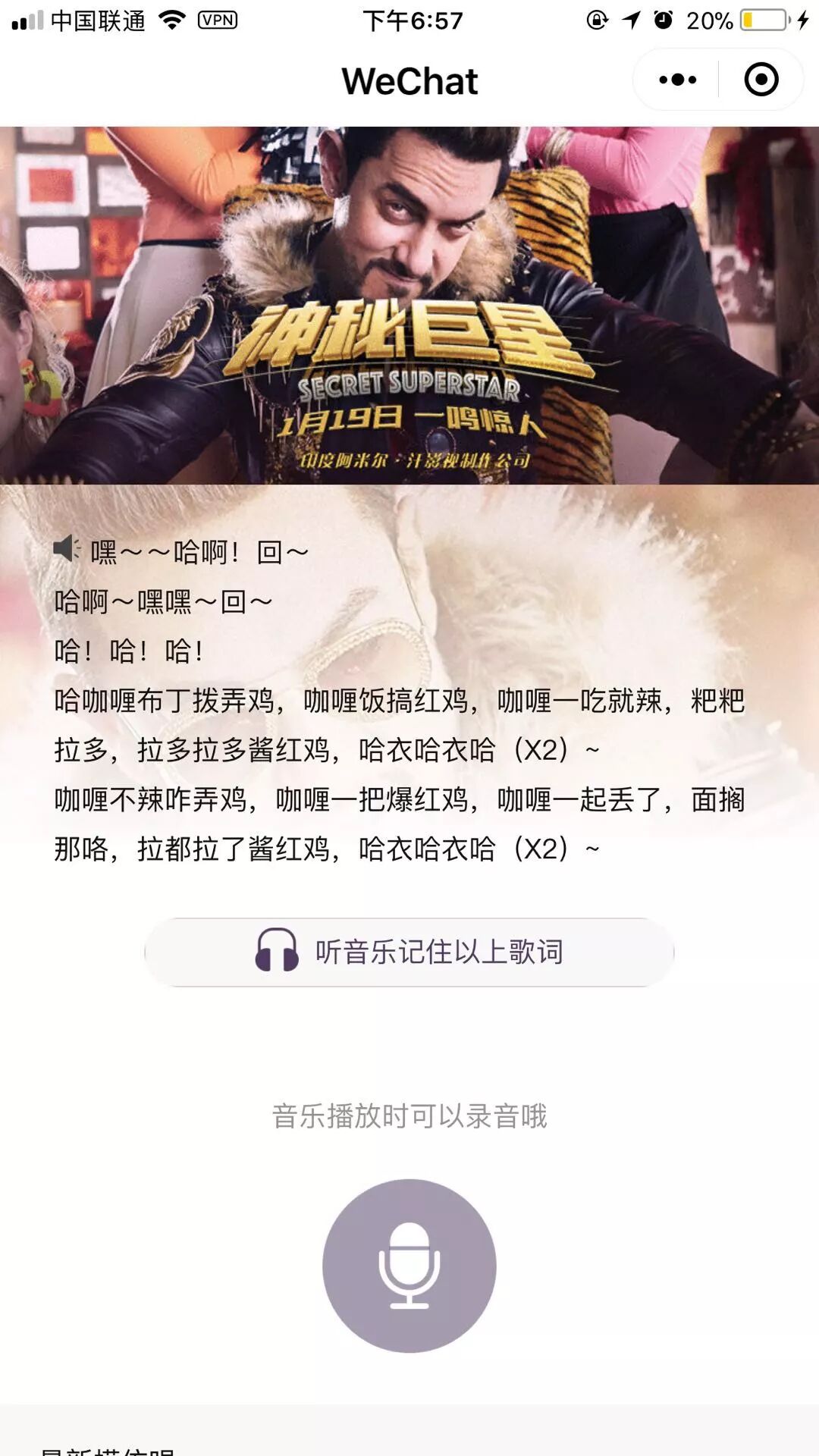Tap the speaker icon beside the lyrics

pyautogui.click(x=67, y=549)
